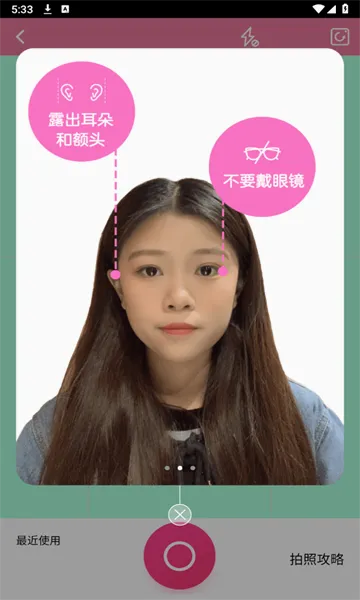Toggle the camera flash icon
This screenshot has width=360, height=600.
[250, 37]
